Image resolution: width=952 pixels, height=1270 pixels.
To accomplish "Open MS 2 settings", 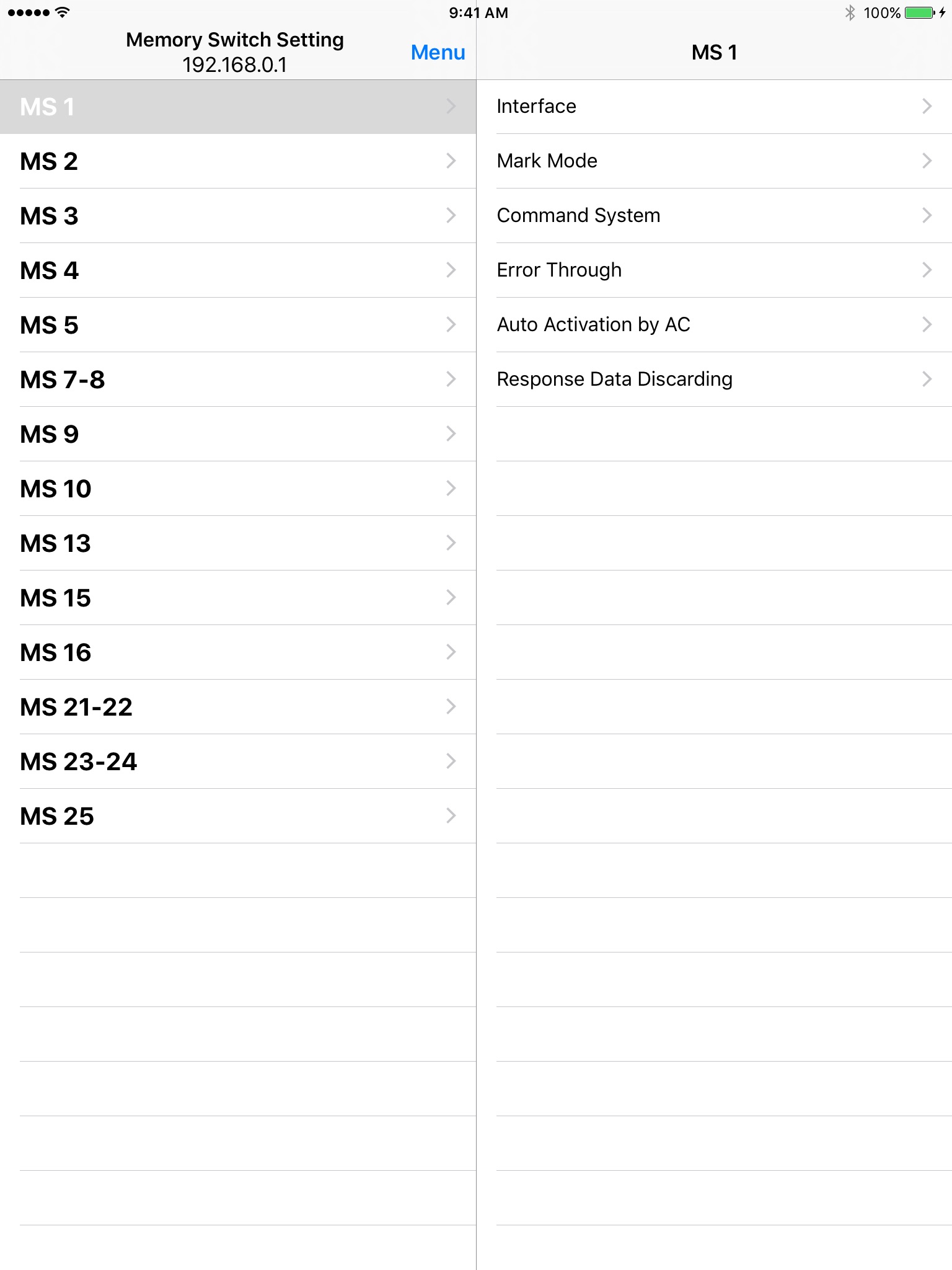I will (238, 161).
